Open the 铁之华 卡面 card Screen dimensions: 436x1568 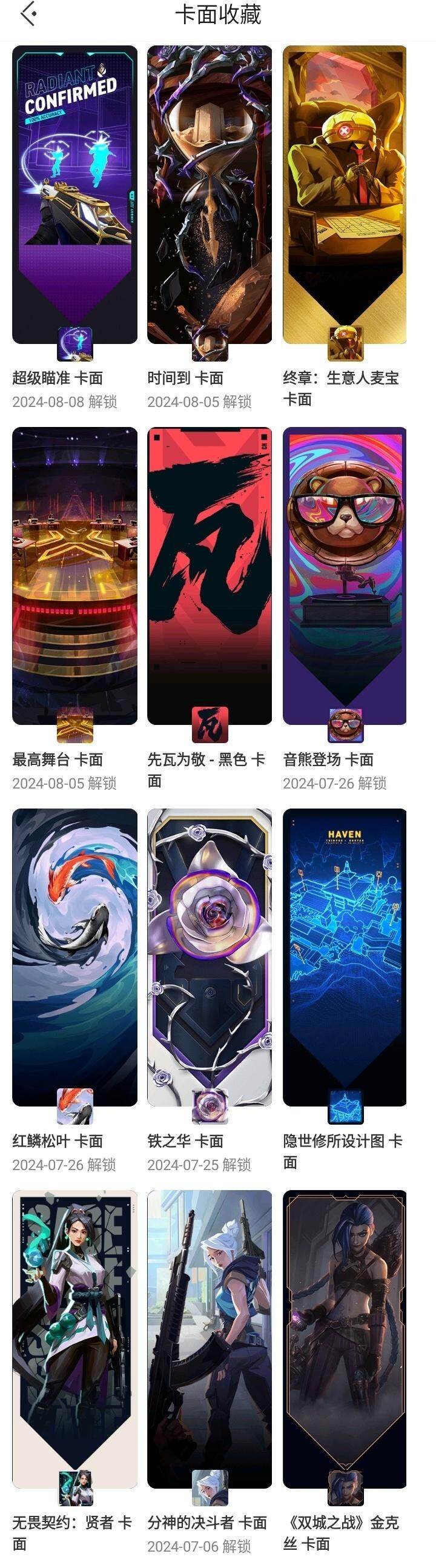(210, 957)
